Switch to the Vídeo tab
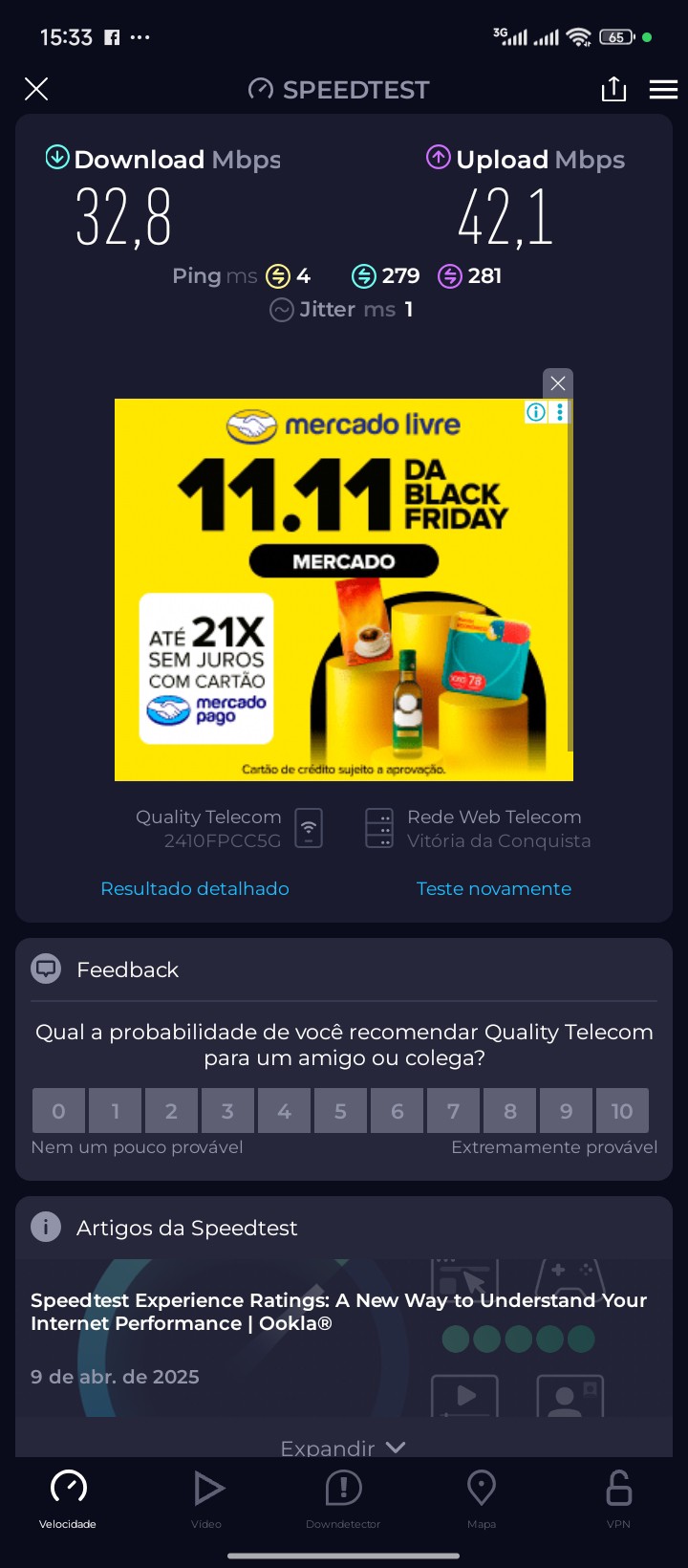The height and width of the screenshot is (1568, 688). [x=206, y=1497]
